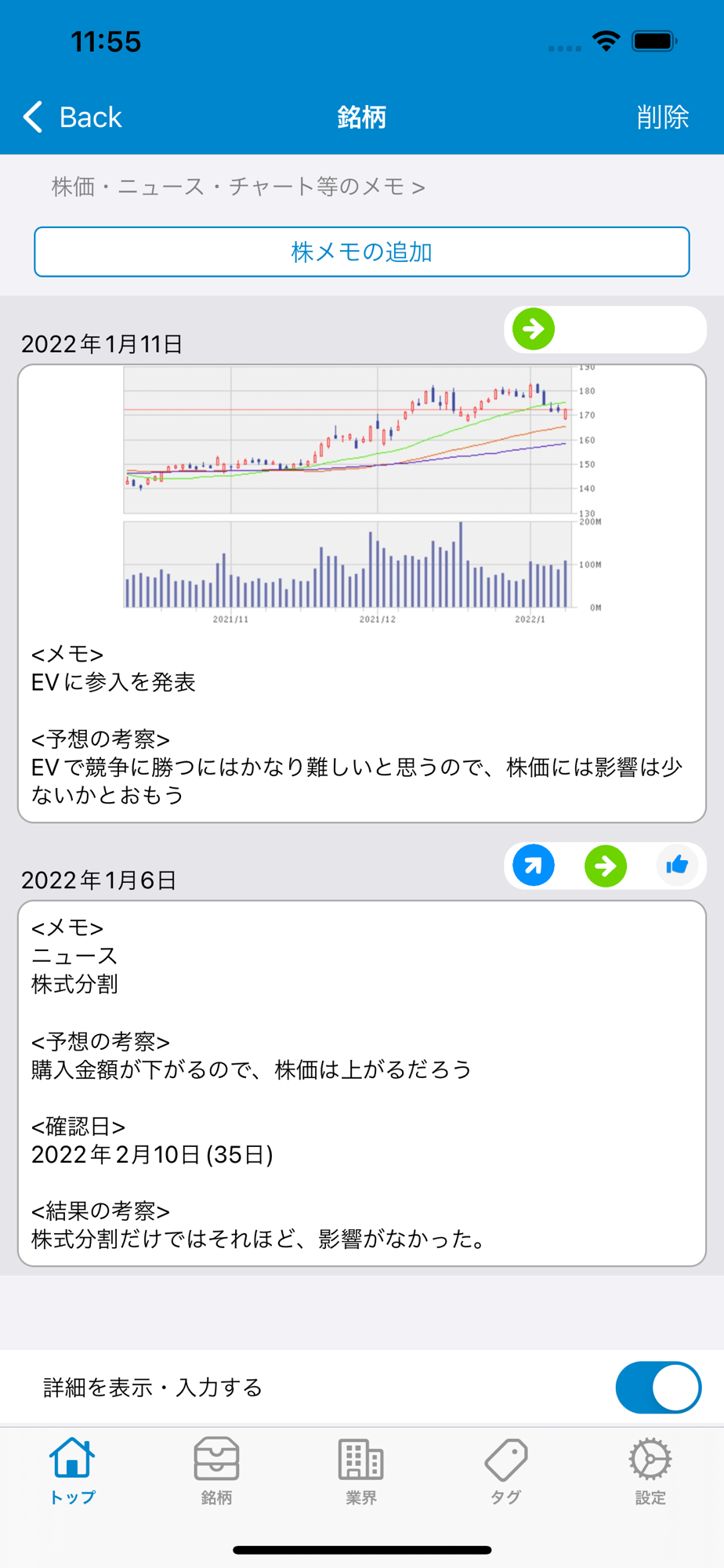Image resolution: width=724 pixels, height=1568 pixels.
Task: Tap the 株メモの追加 button
Action: [x=361, y=252]
